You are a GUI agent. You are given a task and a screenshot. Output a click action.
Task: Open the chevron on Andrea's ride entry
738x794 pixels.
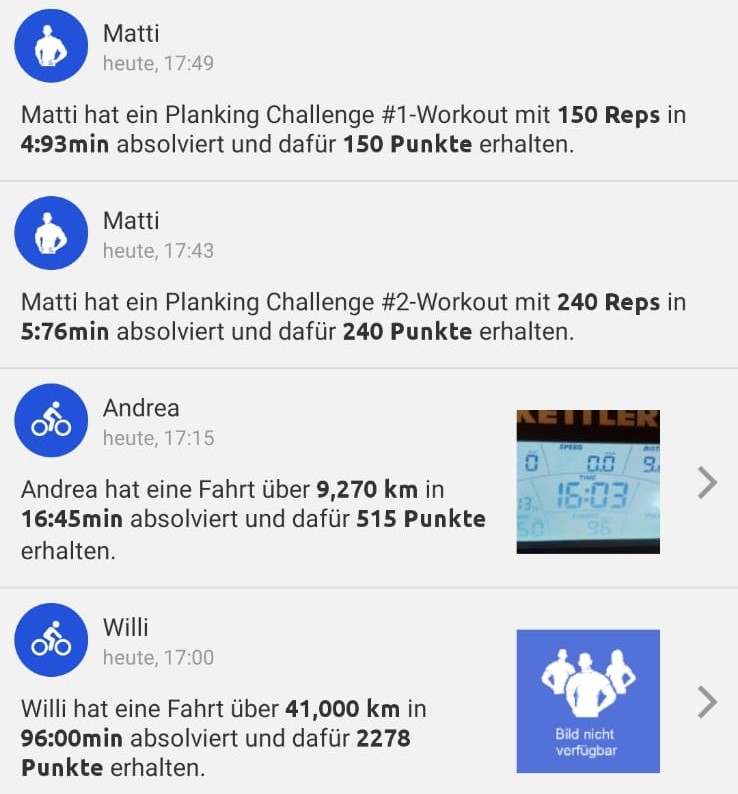707,483
